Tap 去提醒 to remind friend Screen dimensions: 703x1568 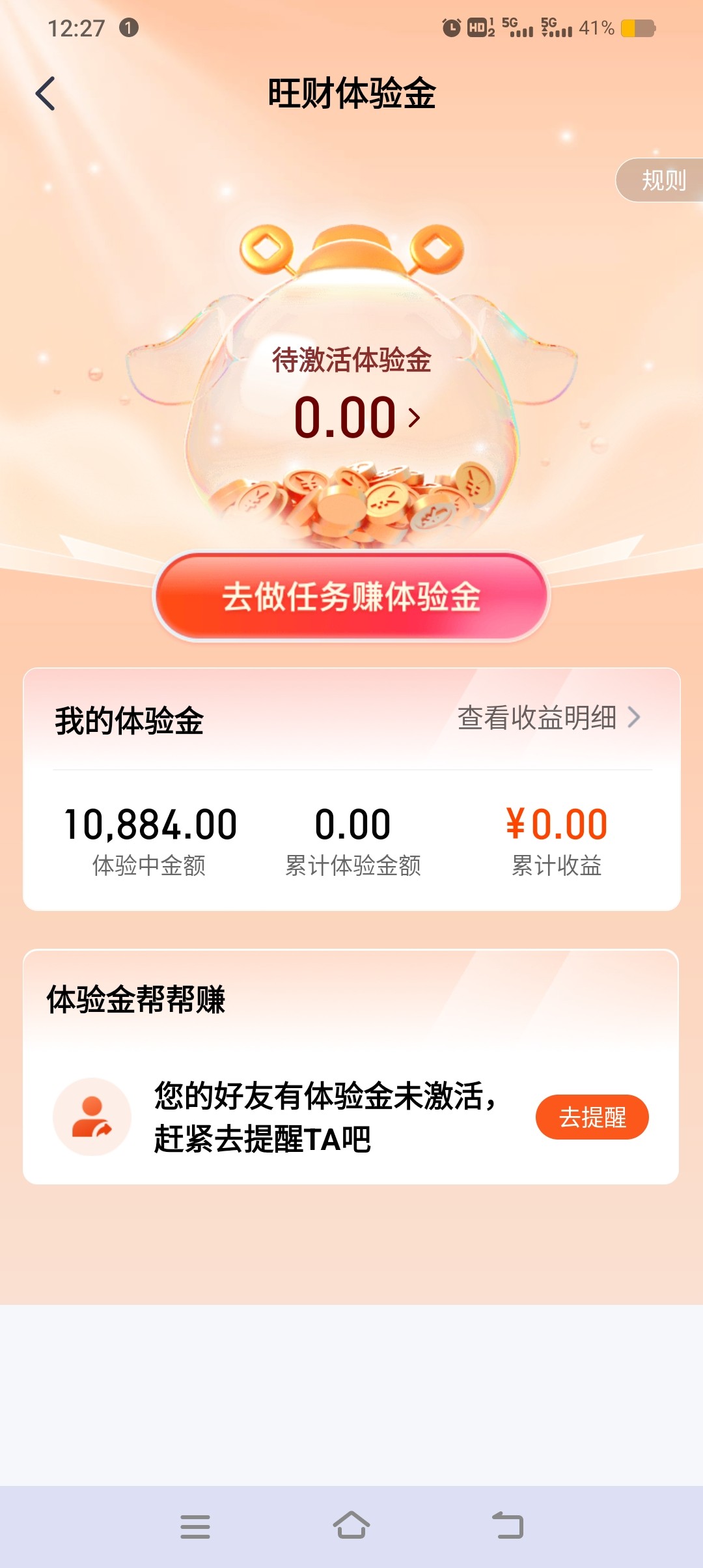point(592,1117)
